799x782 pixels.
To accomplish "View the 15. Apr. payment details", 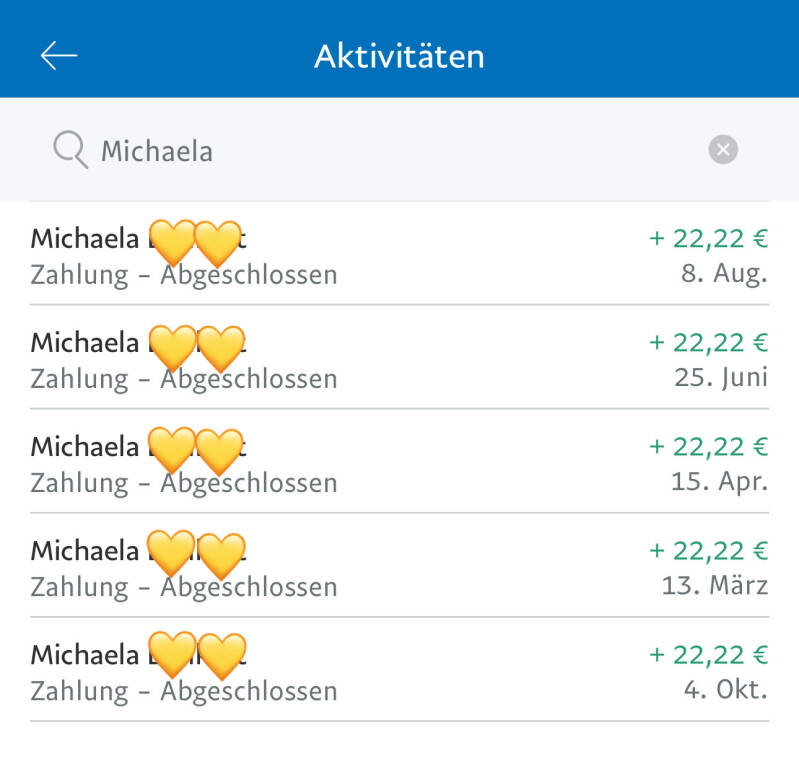I will 399,463.
